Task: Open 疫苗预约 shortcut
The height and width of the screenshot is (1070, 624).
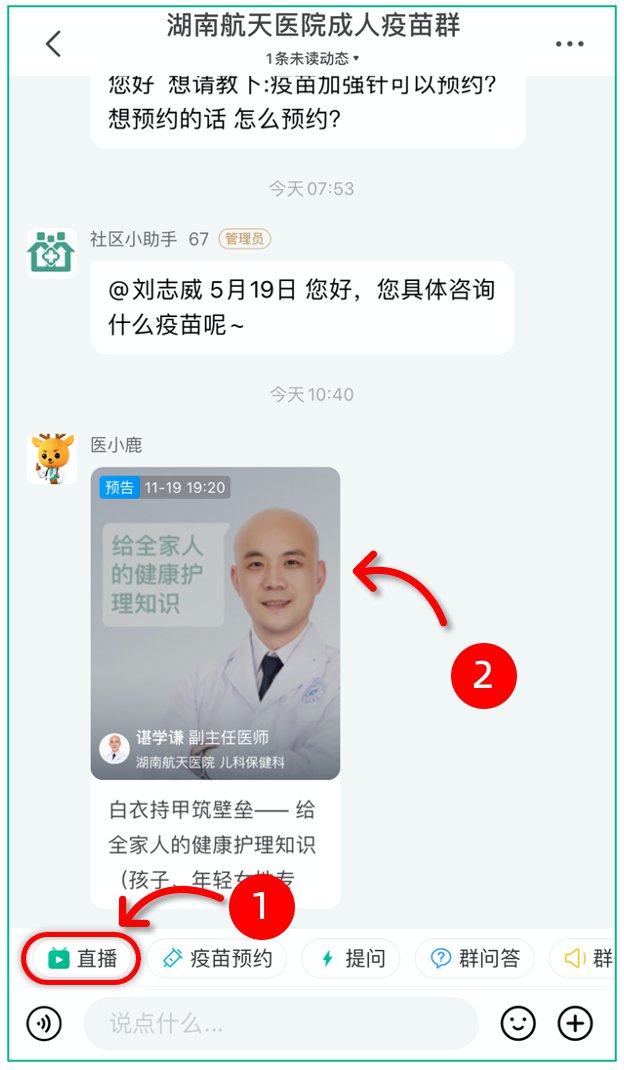Action: (x=217, y=959)
